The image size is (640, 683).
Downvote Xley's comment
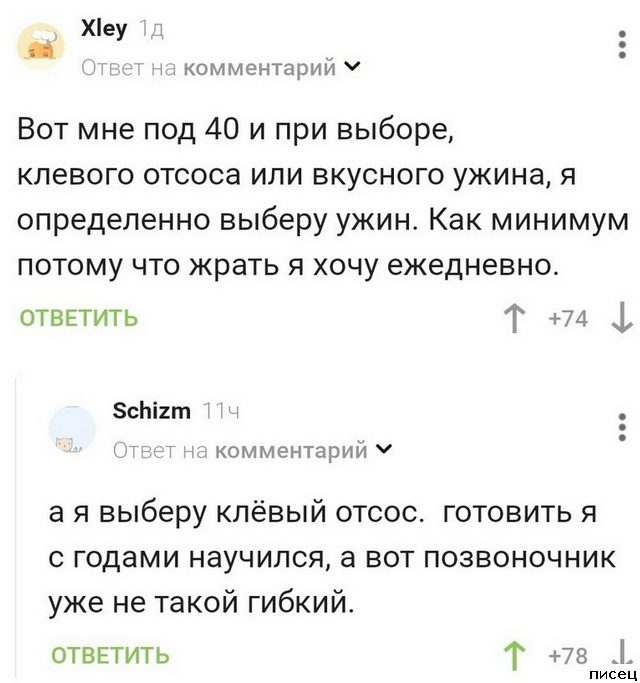[x=622, y=319]
